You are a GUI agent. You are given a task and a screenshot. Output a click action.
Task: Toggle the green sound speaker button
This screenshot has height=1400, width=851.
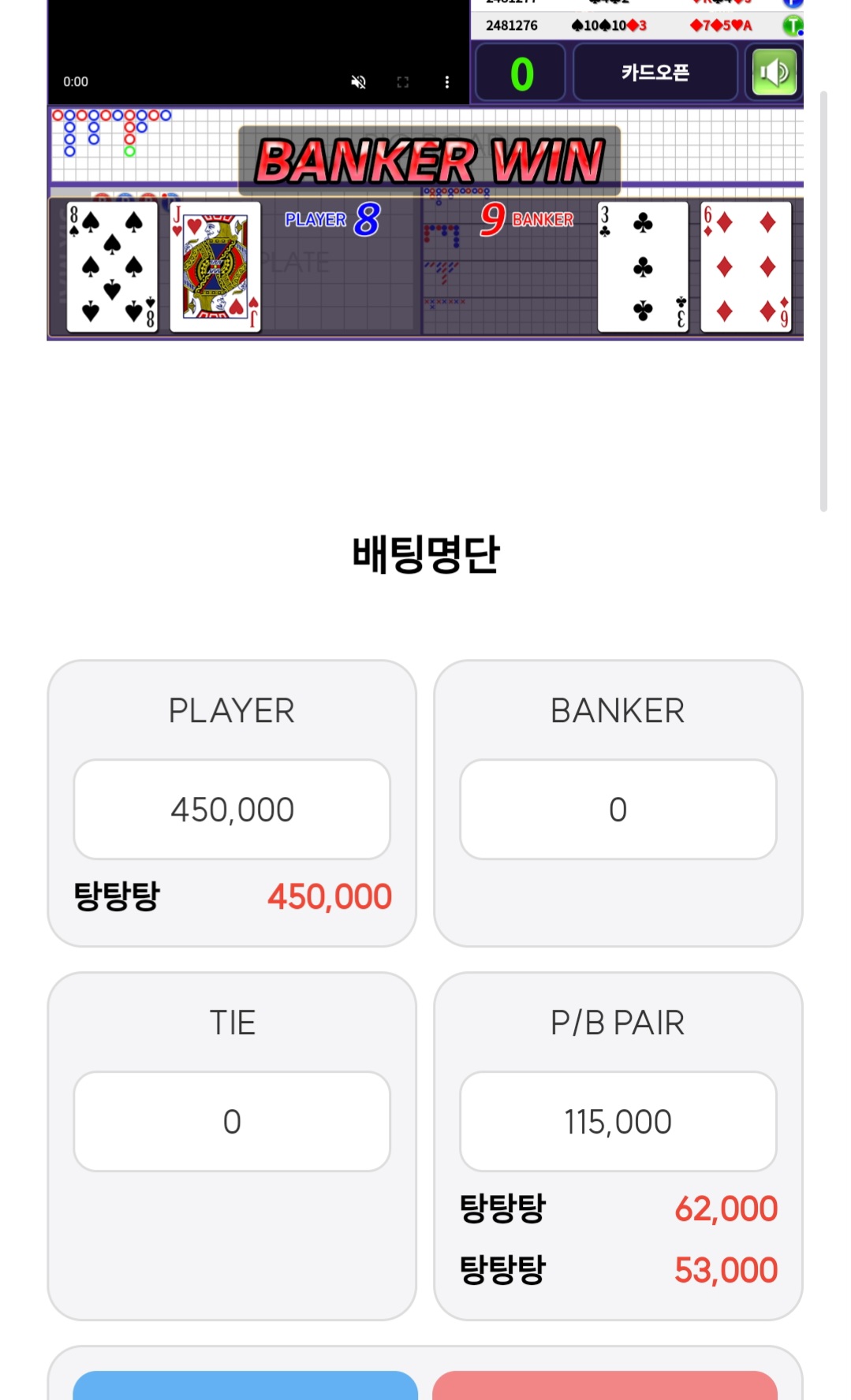(774, 73)
